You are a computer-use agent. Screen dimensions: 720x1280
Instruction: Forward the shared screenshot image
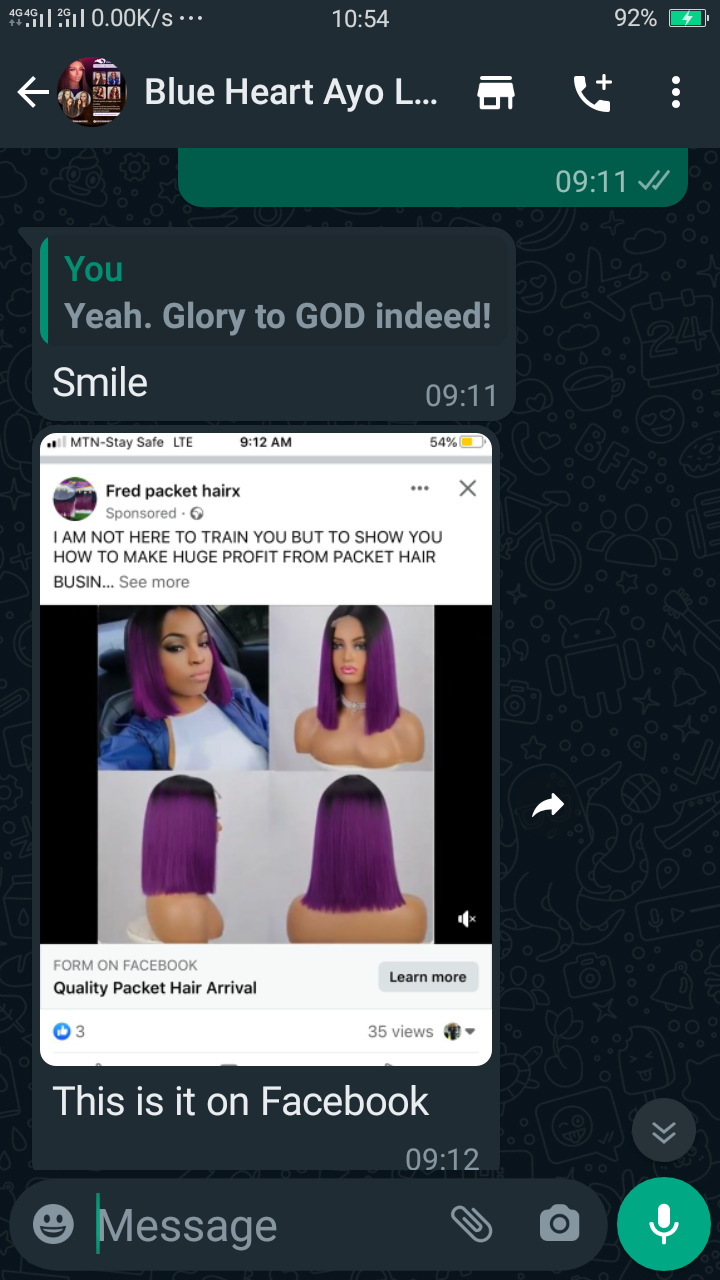(548, 806)
